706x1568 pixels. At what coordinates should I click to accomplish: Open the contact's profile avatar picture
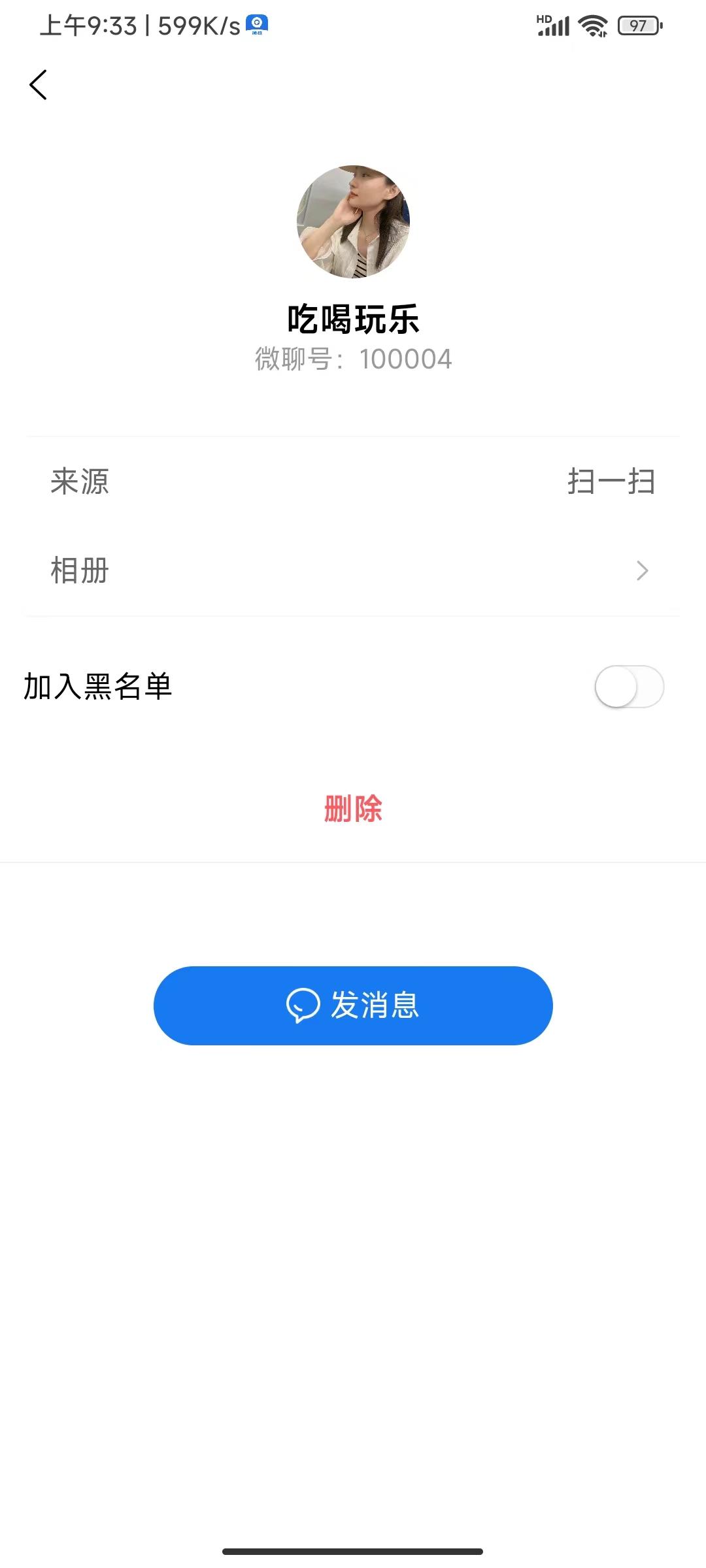pos(352,221)
